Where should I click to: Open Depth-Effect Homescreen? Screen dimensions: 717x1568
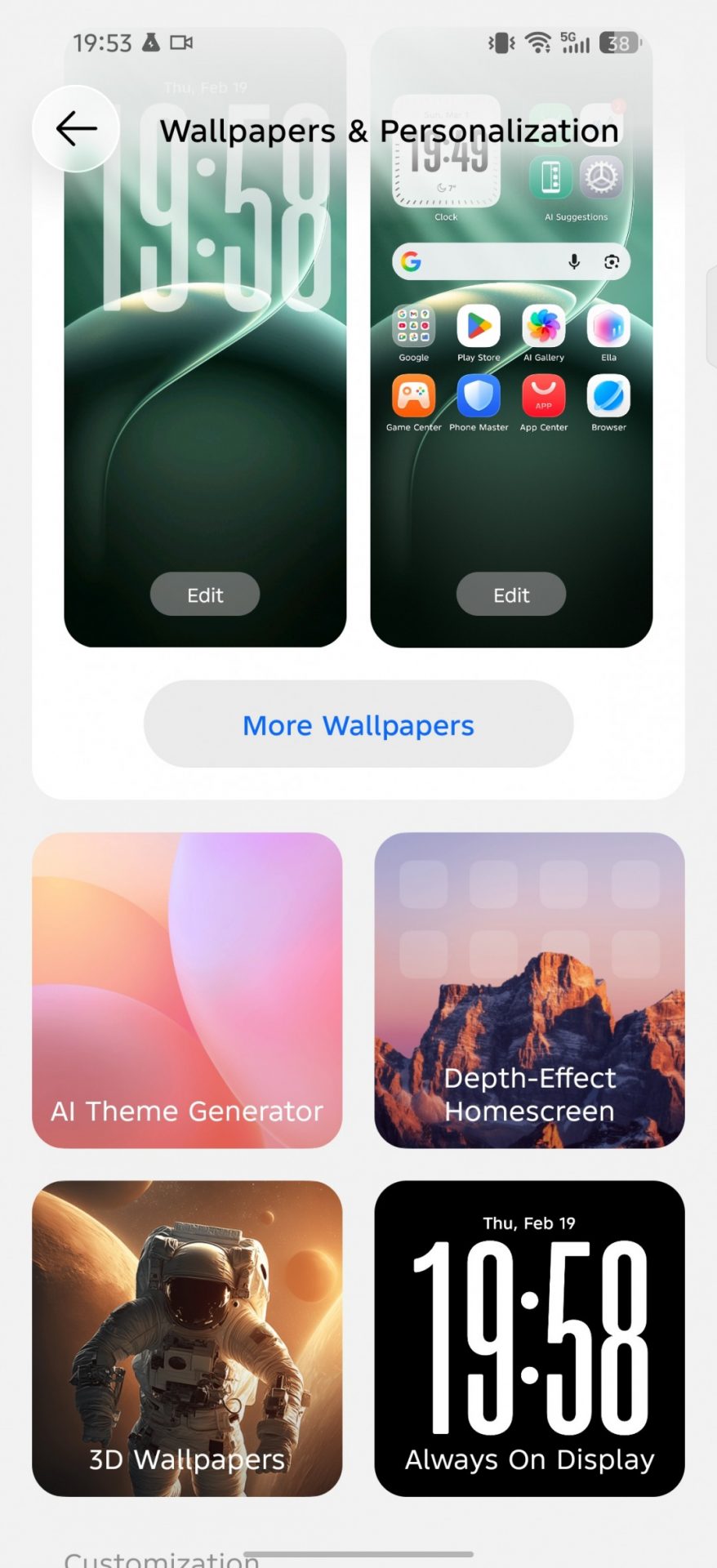(529, 990)
